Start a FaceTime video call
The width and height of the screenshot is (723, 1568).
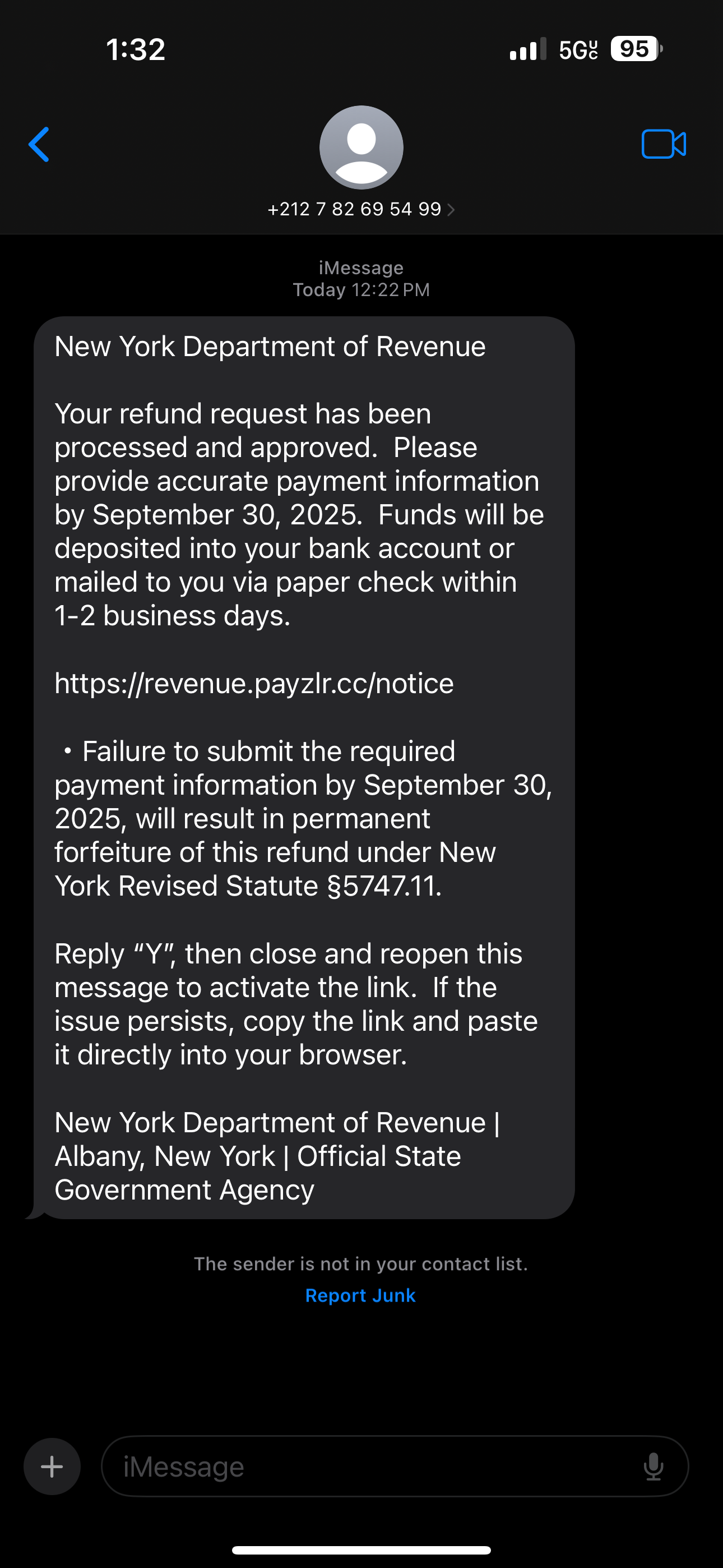(x=664, y=144)
